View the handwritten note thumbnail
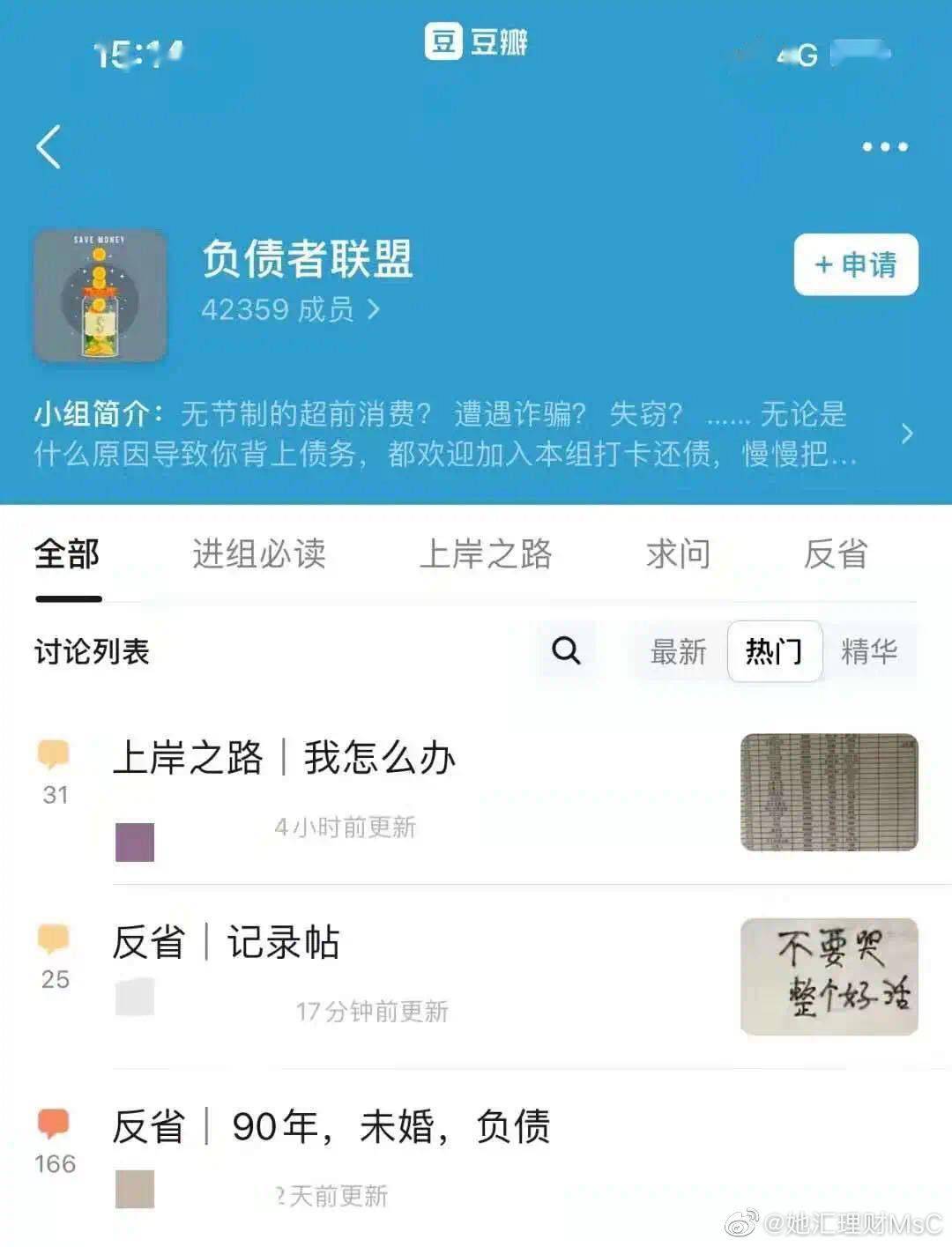This screenshot has width=952, height=1247. click(829, 976)
